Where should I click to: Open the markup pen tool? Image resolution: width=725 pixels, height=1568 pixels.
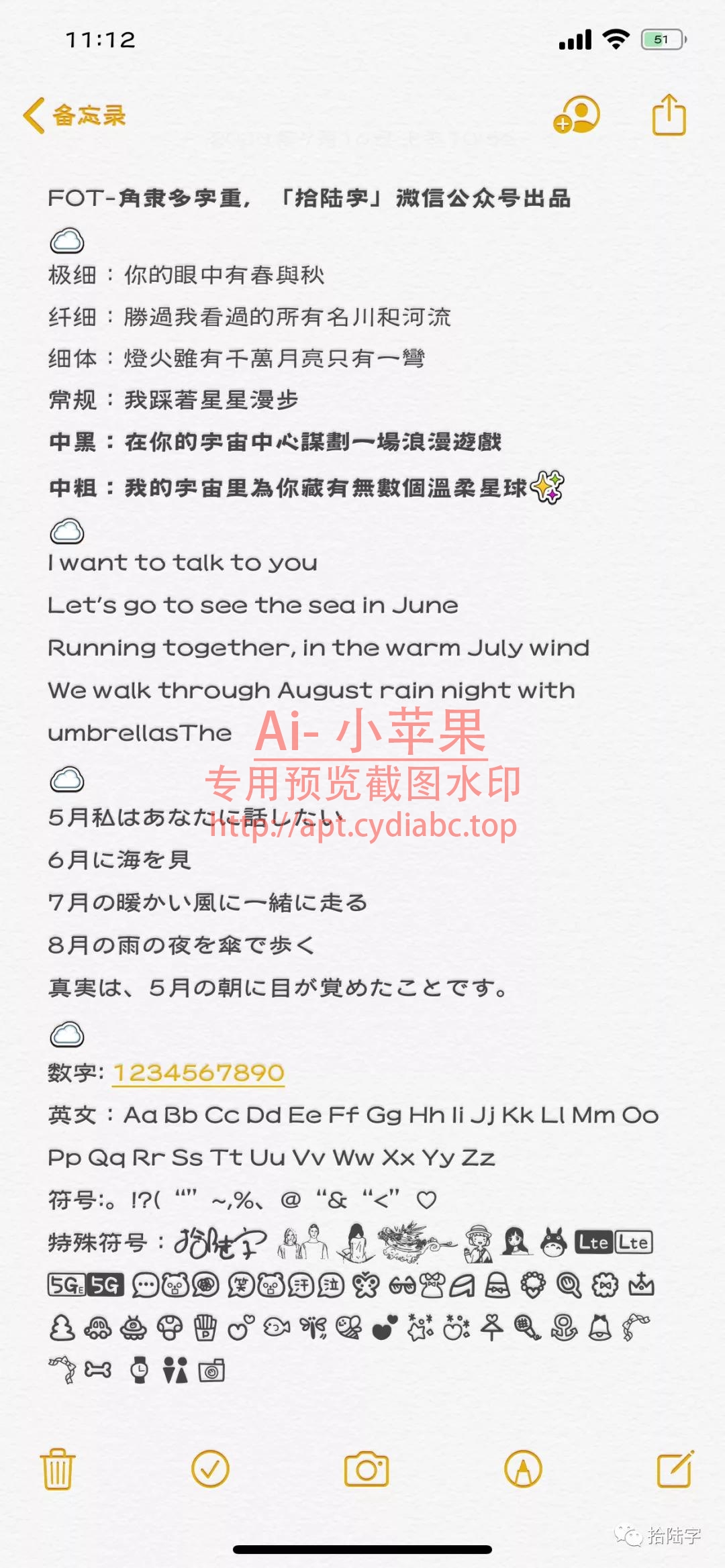(523, 1469)
